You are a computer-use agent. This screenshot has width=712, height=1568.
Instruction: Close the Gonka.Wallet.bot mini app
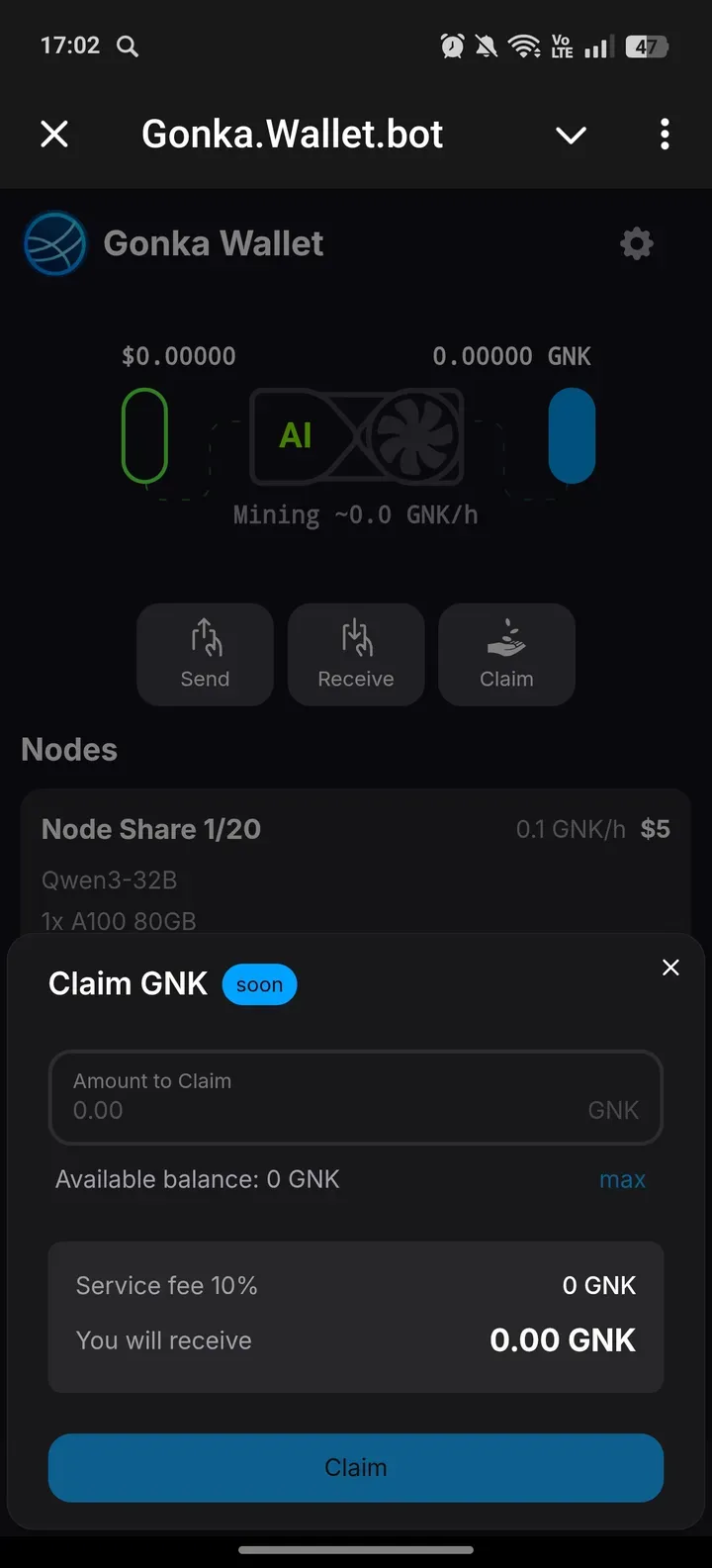[54, 134]
